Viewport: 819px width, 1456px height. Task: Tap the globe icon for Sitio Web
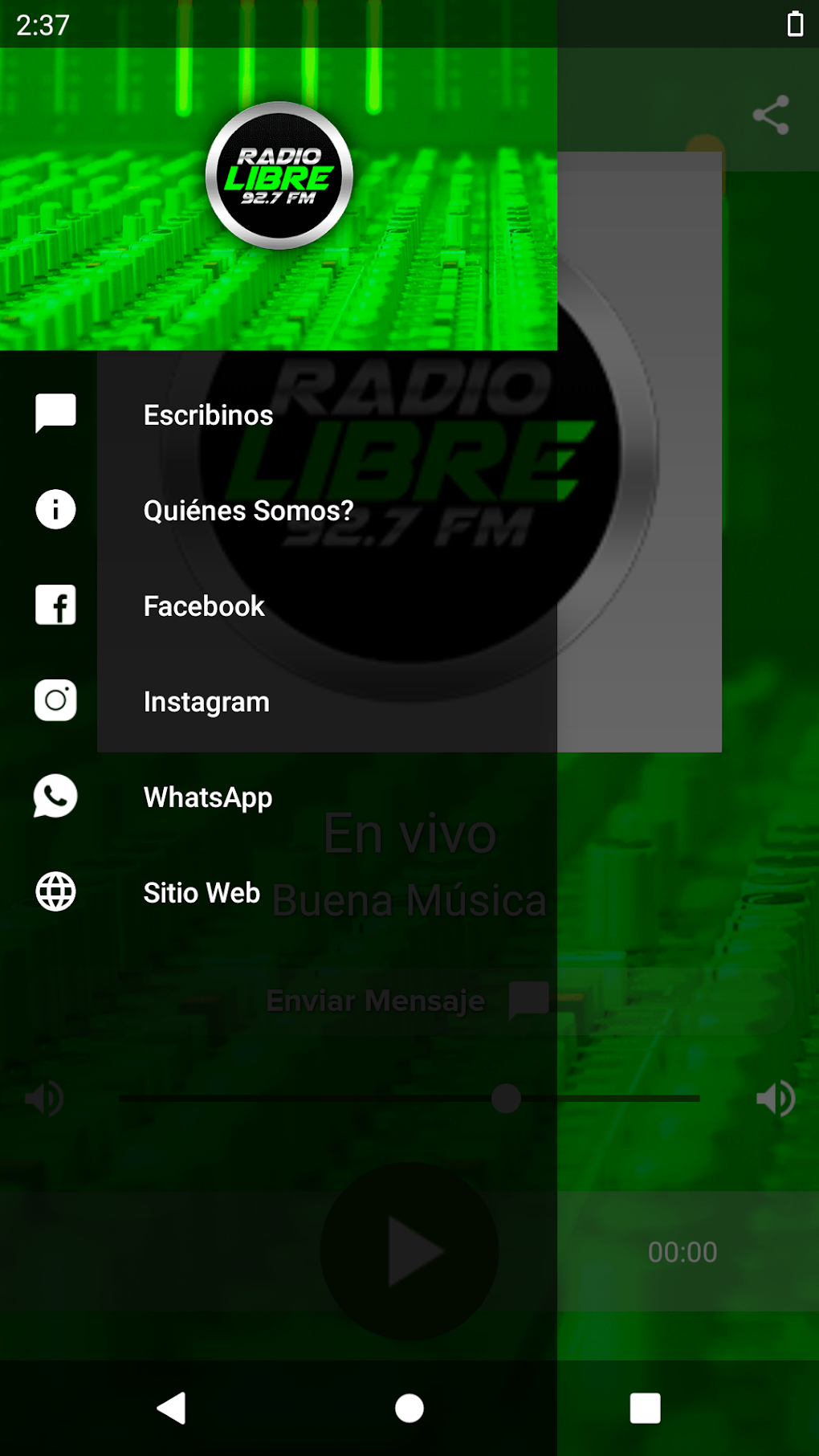coord(55,892)
